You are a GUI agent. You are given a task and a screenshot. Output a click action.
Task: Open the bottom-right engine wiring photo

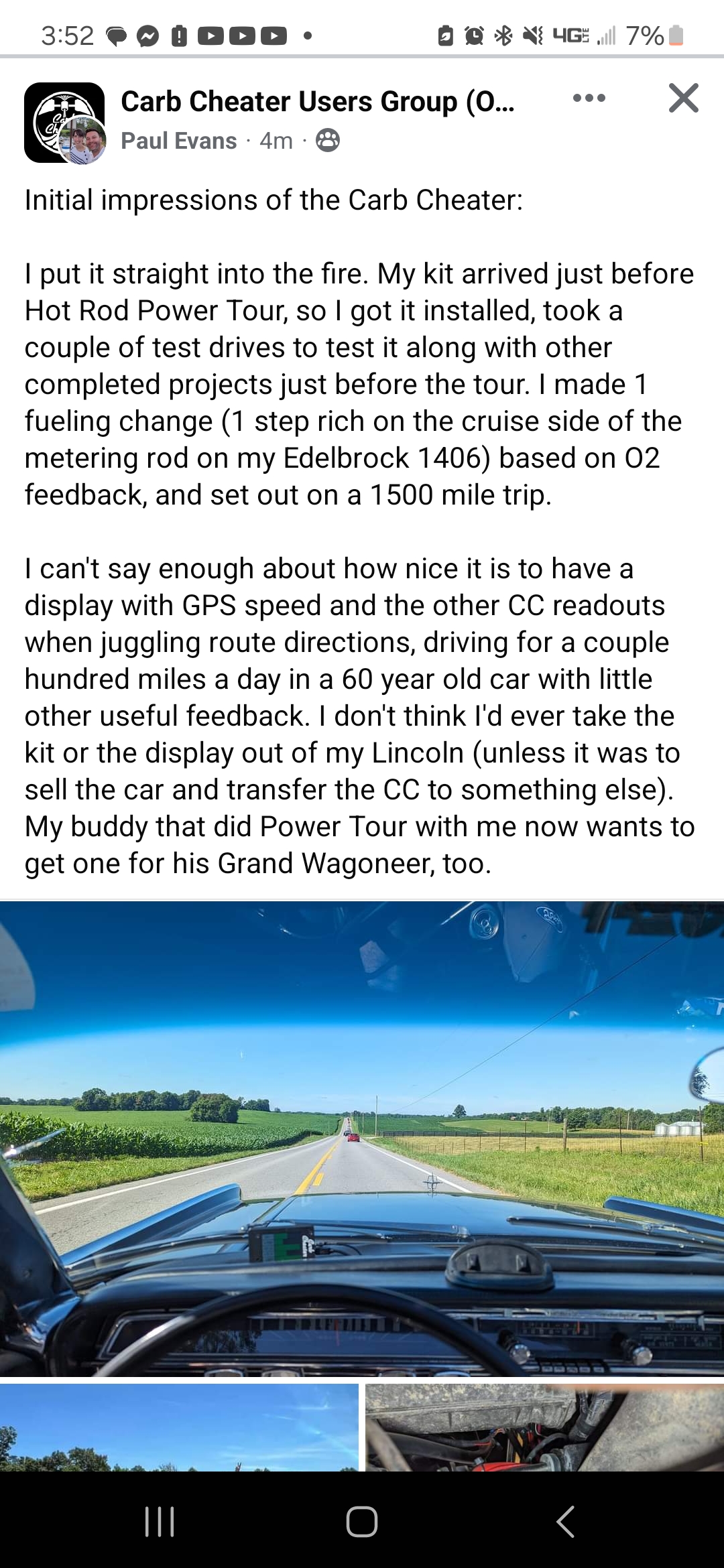[x=544, y=1426]
